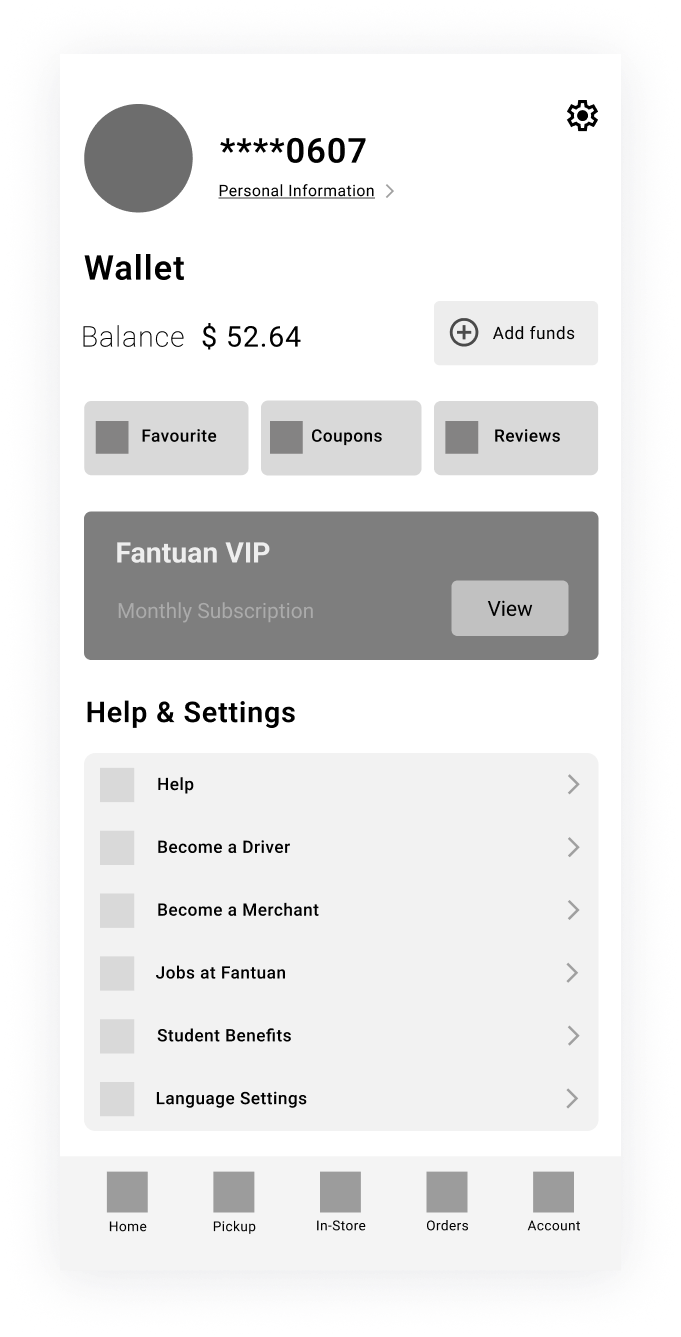Screen dimensions: 681x1337
Task: Open Coupons
Action: click(341, 437)
